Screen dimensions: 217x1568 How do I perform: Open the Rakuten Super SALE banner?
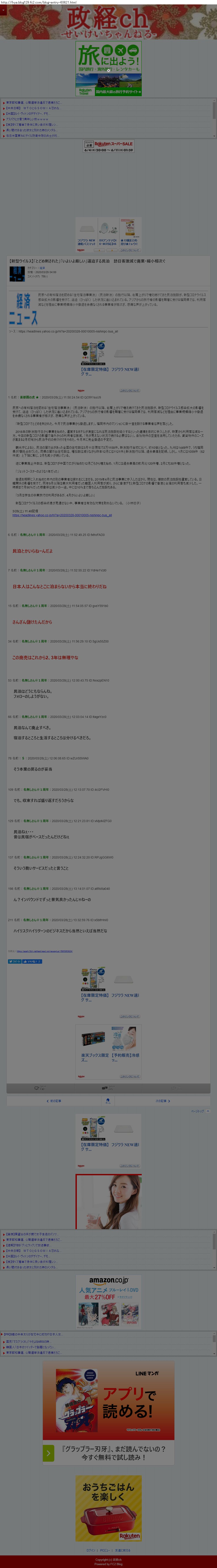click(109, 146)
